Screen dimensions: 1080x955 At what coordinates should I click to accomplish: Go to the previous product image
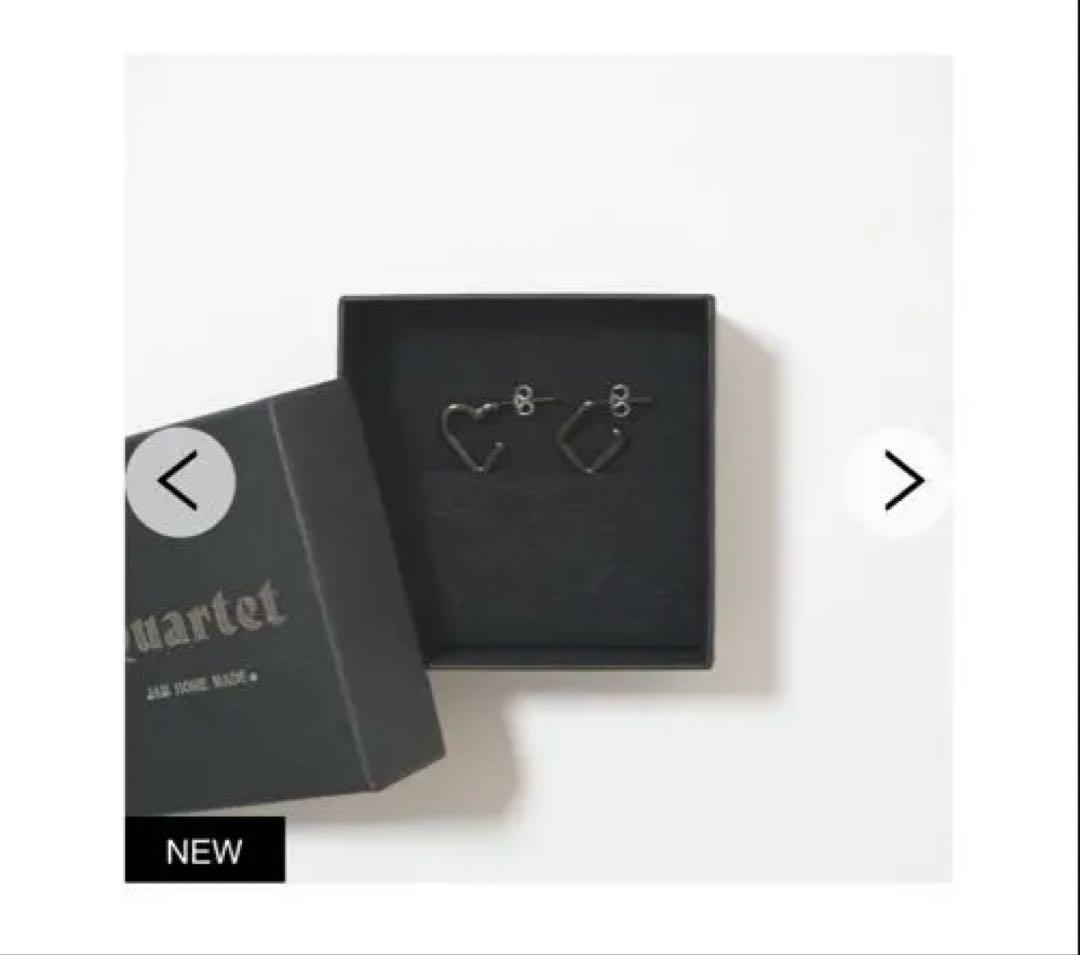tap(180, 482)
